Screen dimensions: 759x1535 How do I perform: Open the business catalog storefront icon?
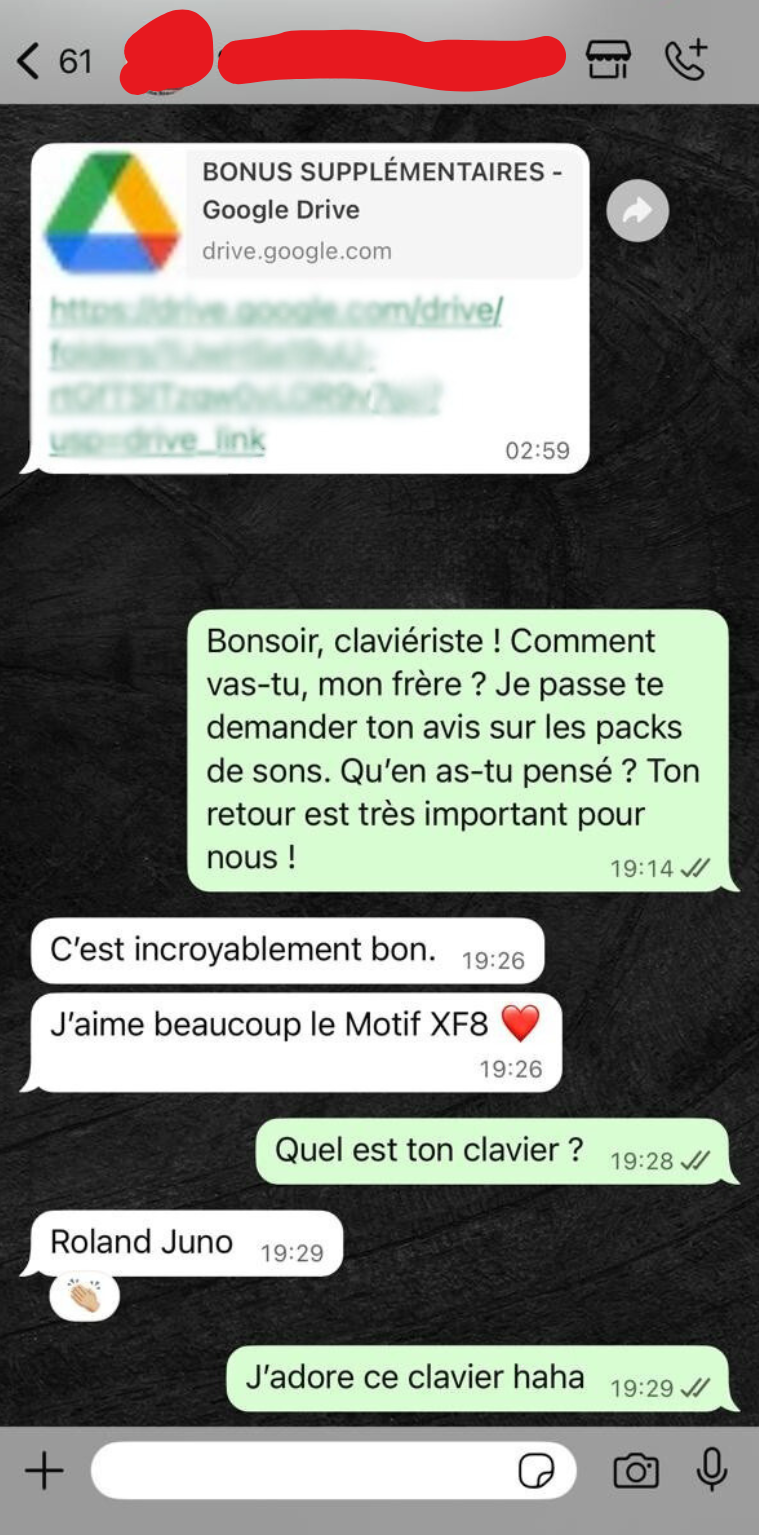click(x=608, y=60)
